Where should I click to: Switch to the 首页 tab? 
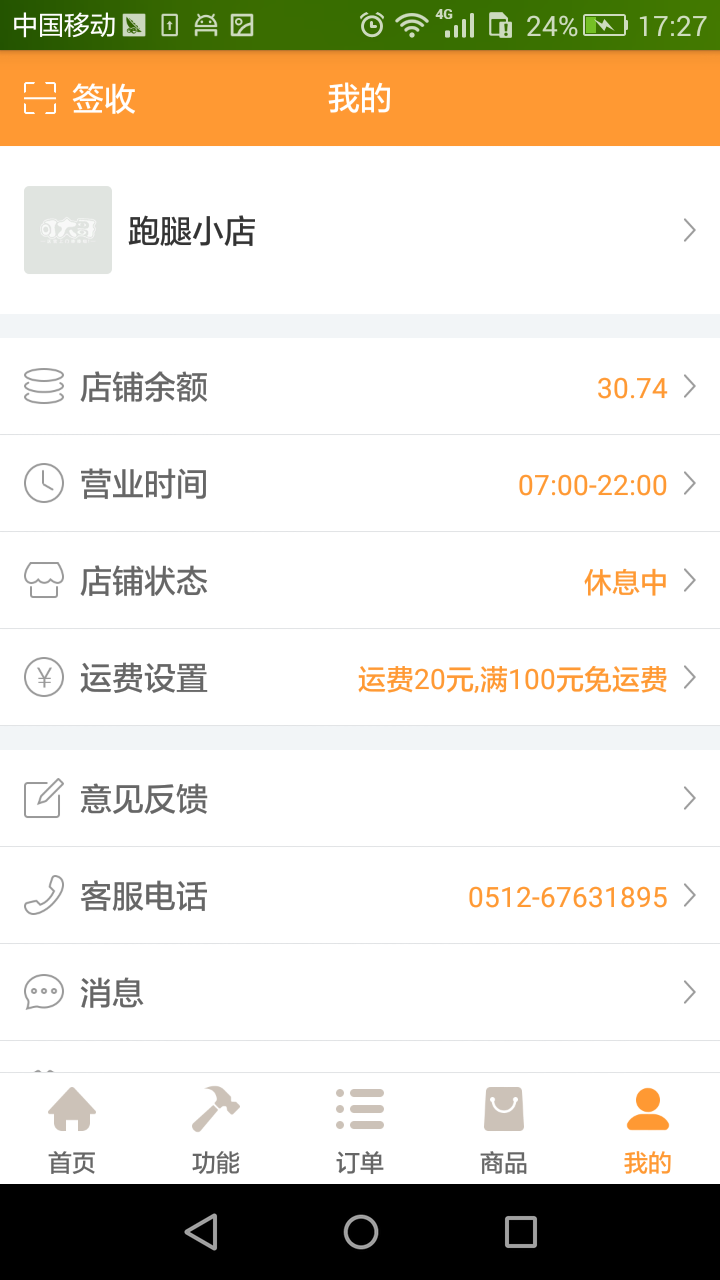[x=72, y=1130]
